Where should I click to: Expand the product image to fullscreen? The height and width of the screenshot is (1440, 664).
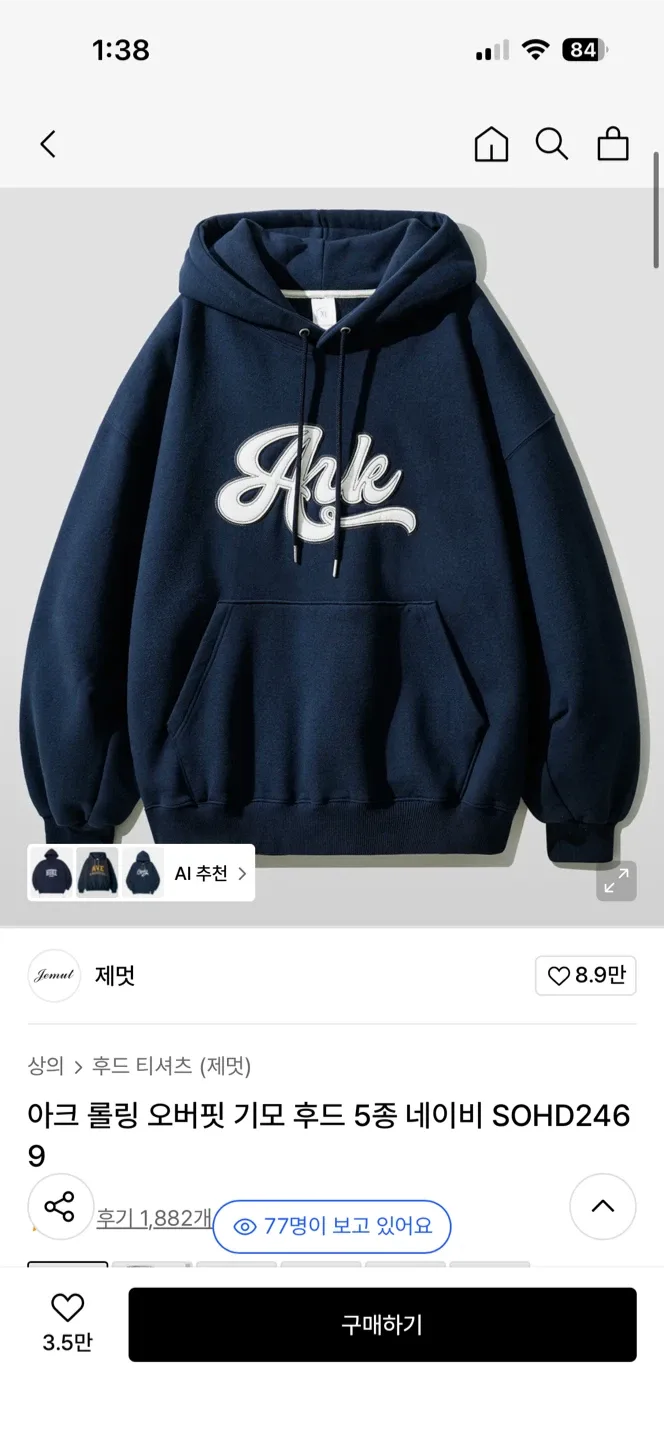coord(617,880)
